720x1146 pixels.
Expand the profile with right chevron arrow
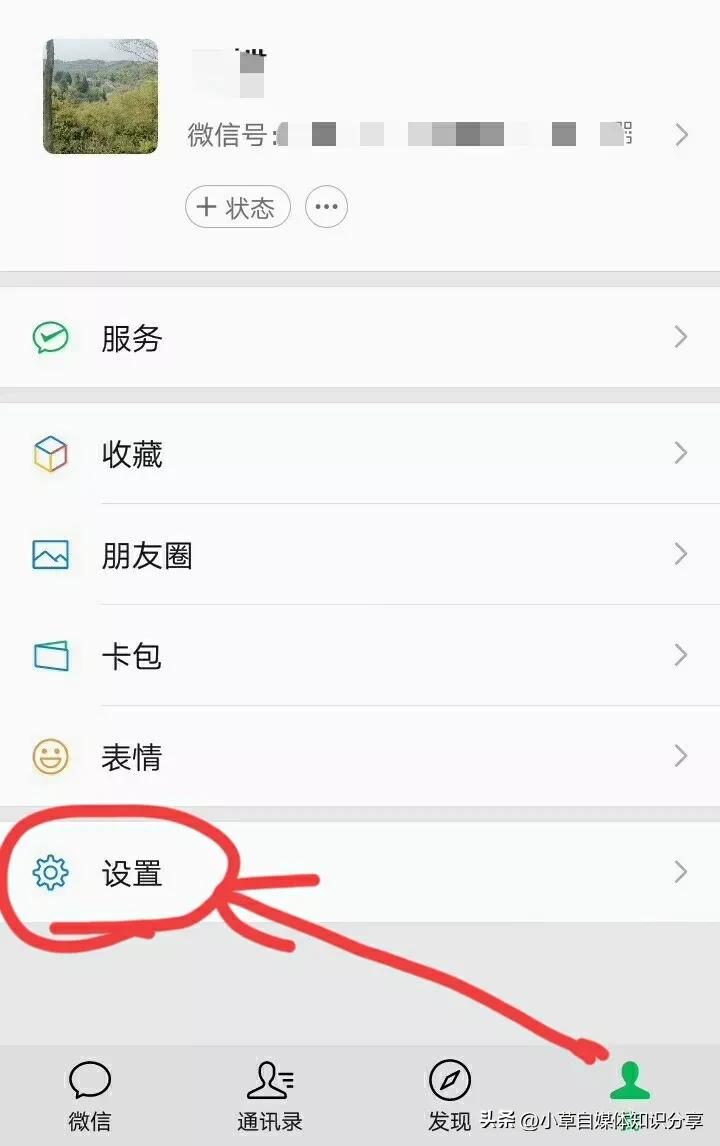tap(683, 133)
